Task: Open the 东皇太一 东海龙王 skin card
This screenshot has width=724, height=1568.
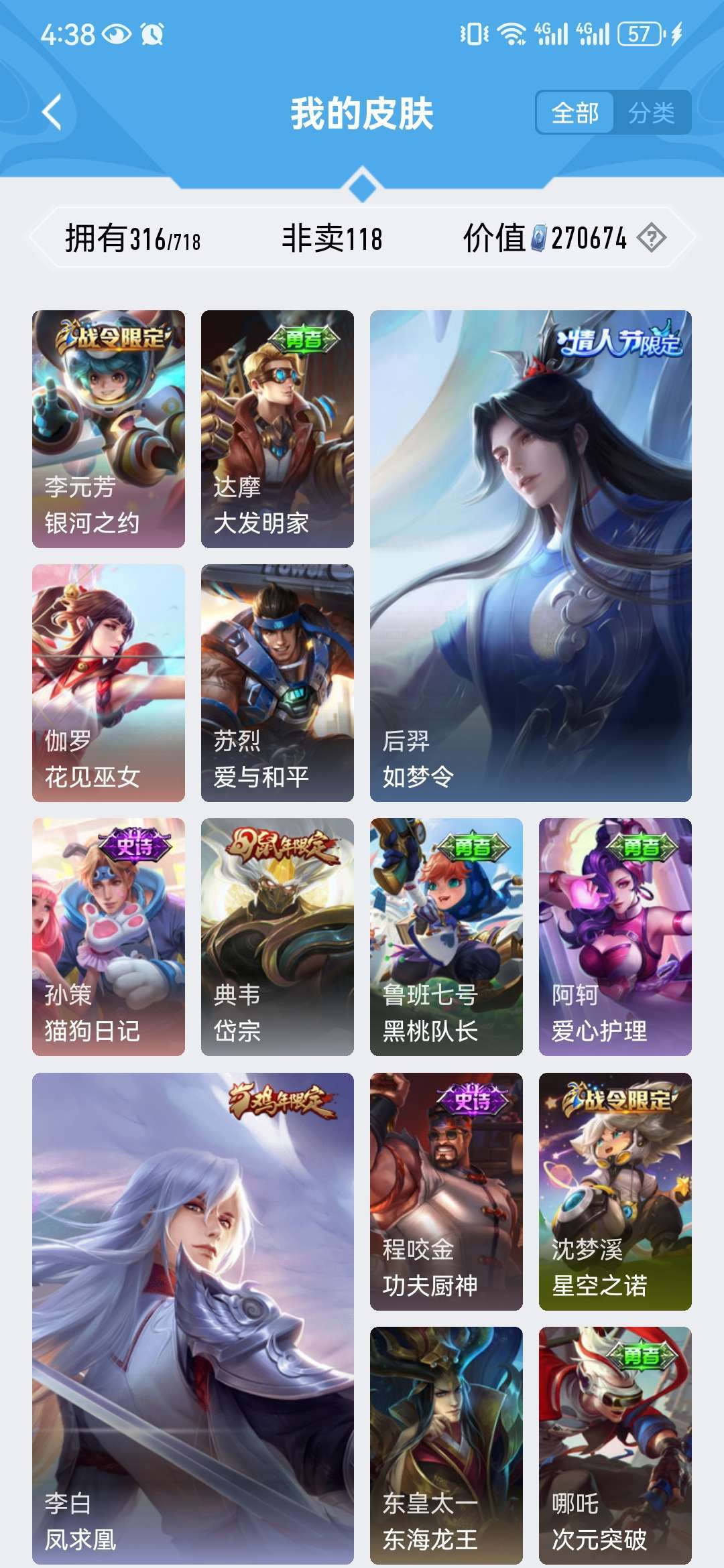Action: [446, 1445]
